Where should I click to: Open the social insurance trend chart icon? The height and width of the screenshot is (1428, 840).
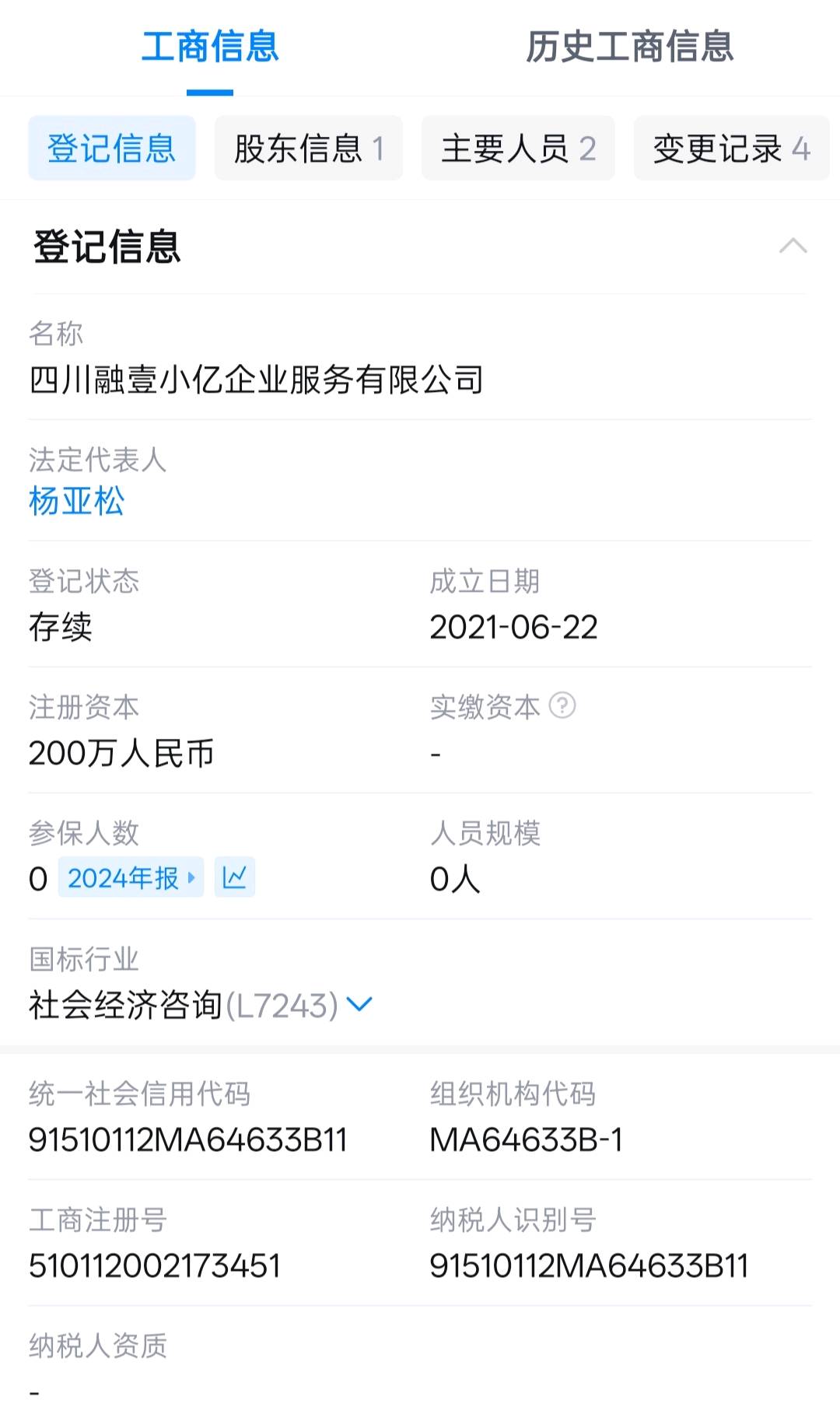(234, 877)
